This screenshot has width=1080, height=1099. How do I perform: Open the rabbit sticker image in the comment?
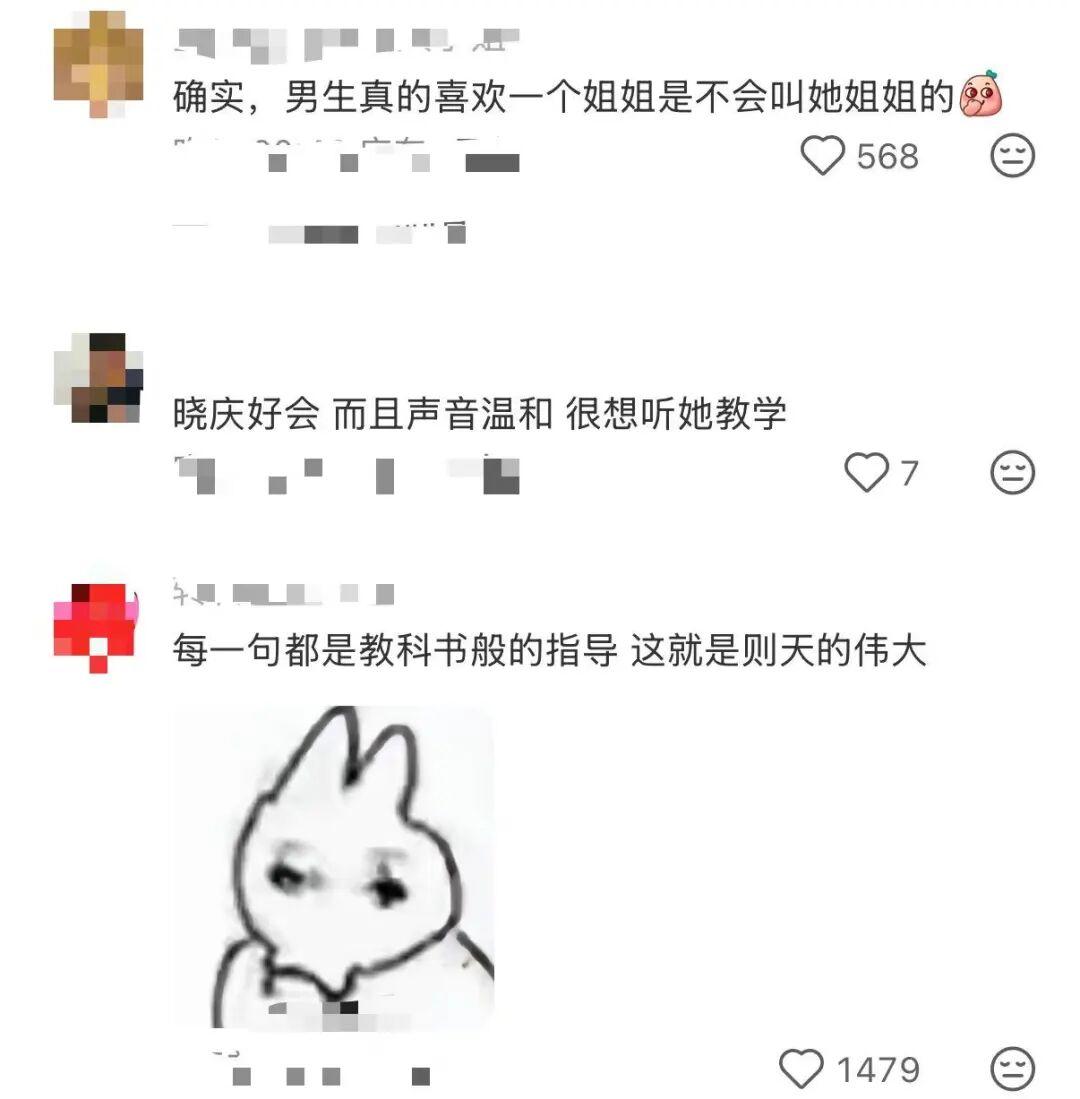[334, 866]
